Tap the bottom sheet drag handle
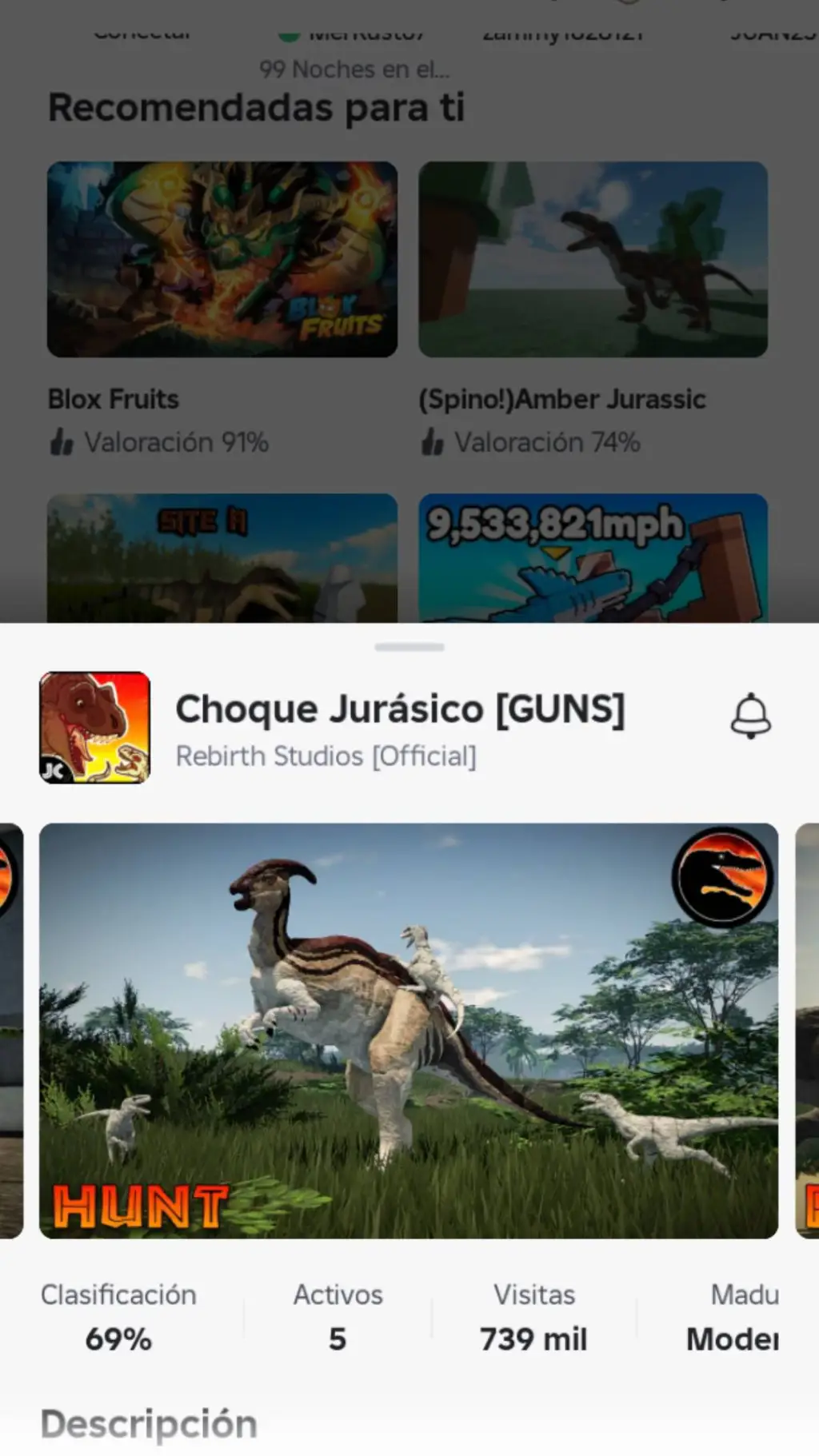Screen dimensions: 819x1456 point(409,647)
